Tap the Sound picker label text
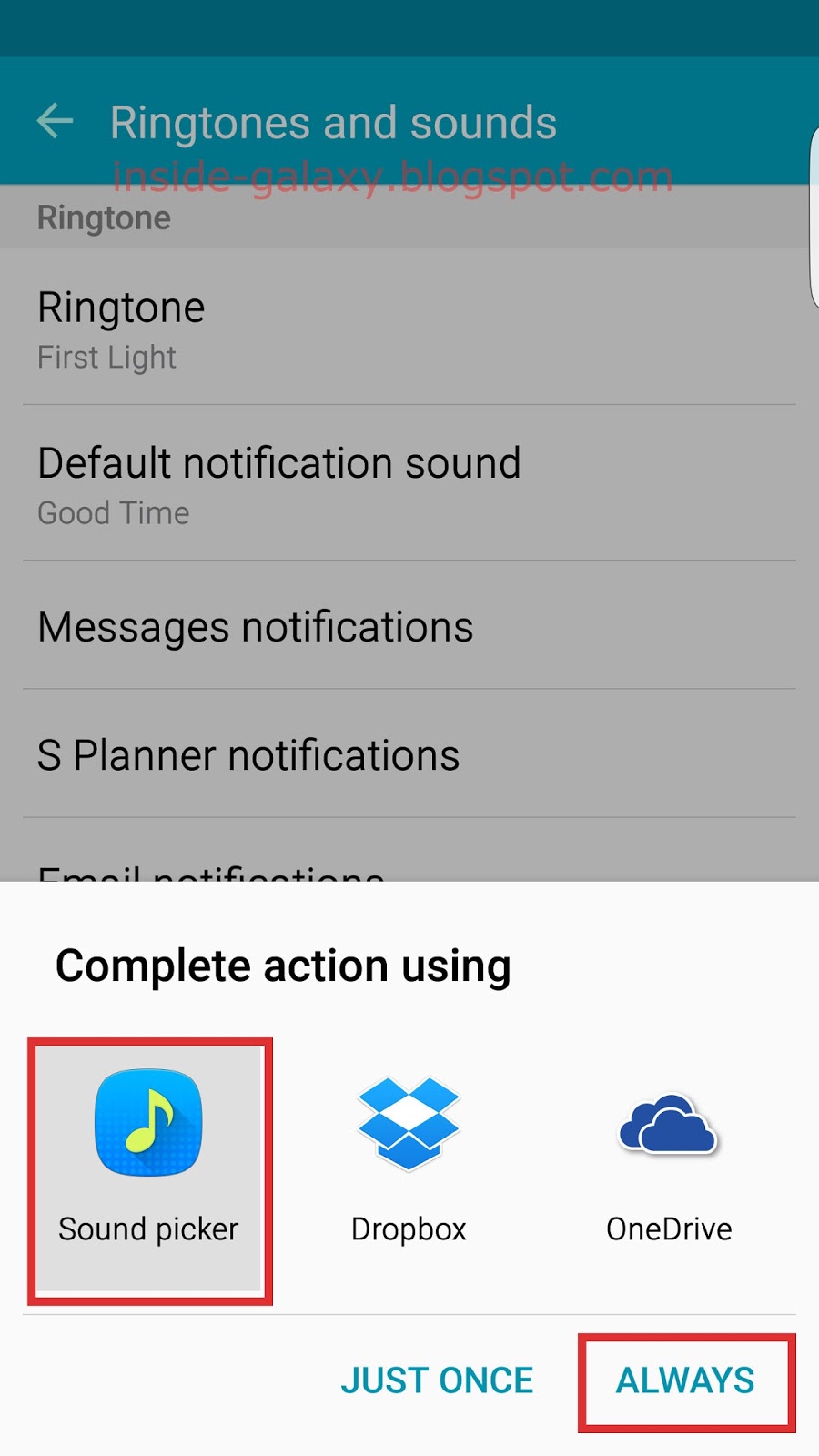Image resolution: width=819 pixels, height=1456 pixels. tap(147, 1228)
